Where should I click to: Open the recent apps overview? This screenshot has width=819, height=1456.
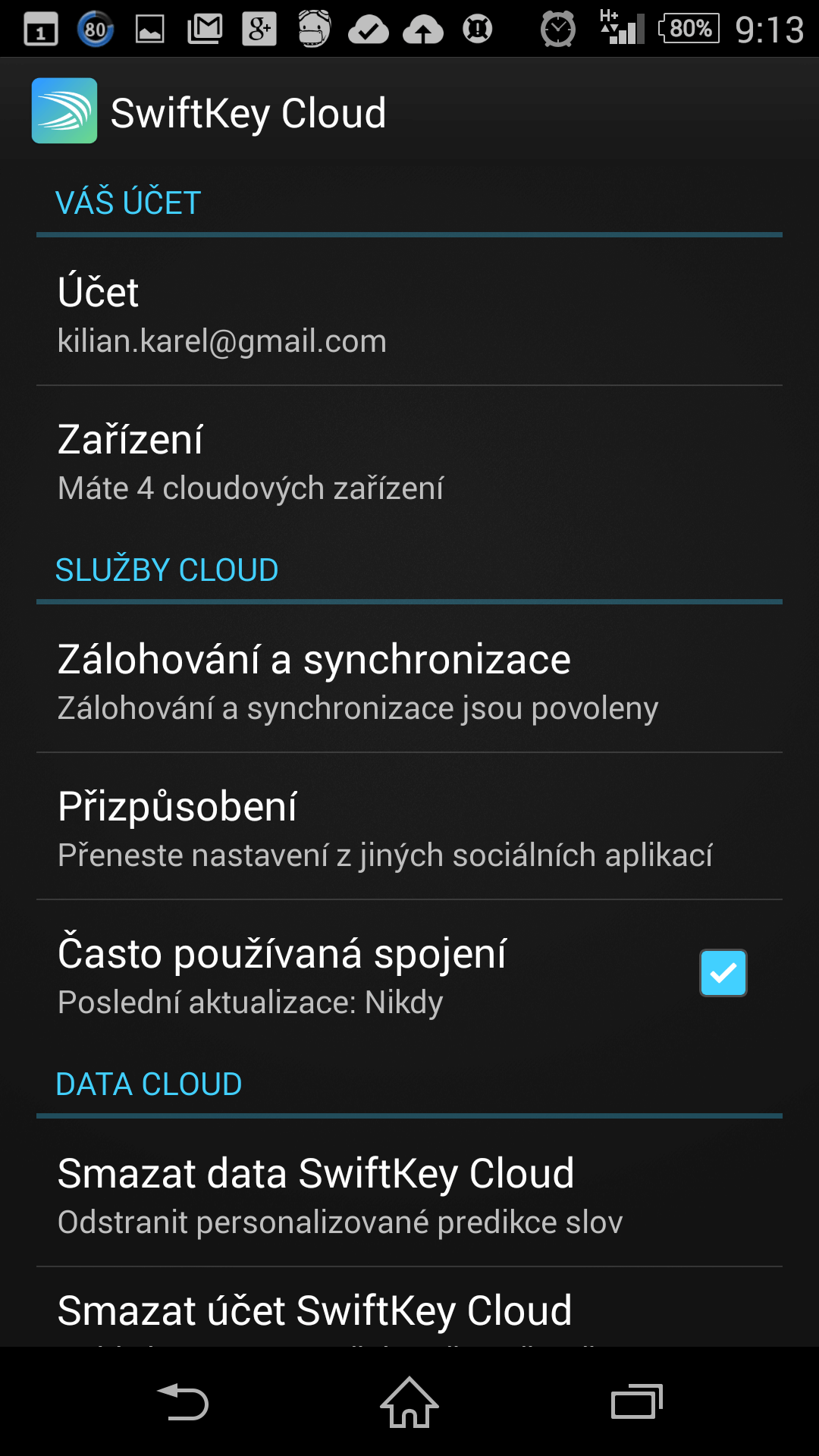pos(637,1401)
